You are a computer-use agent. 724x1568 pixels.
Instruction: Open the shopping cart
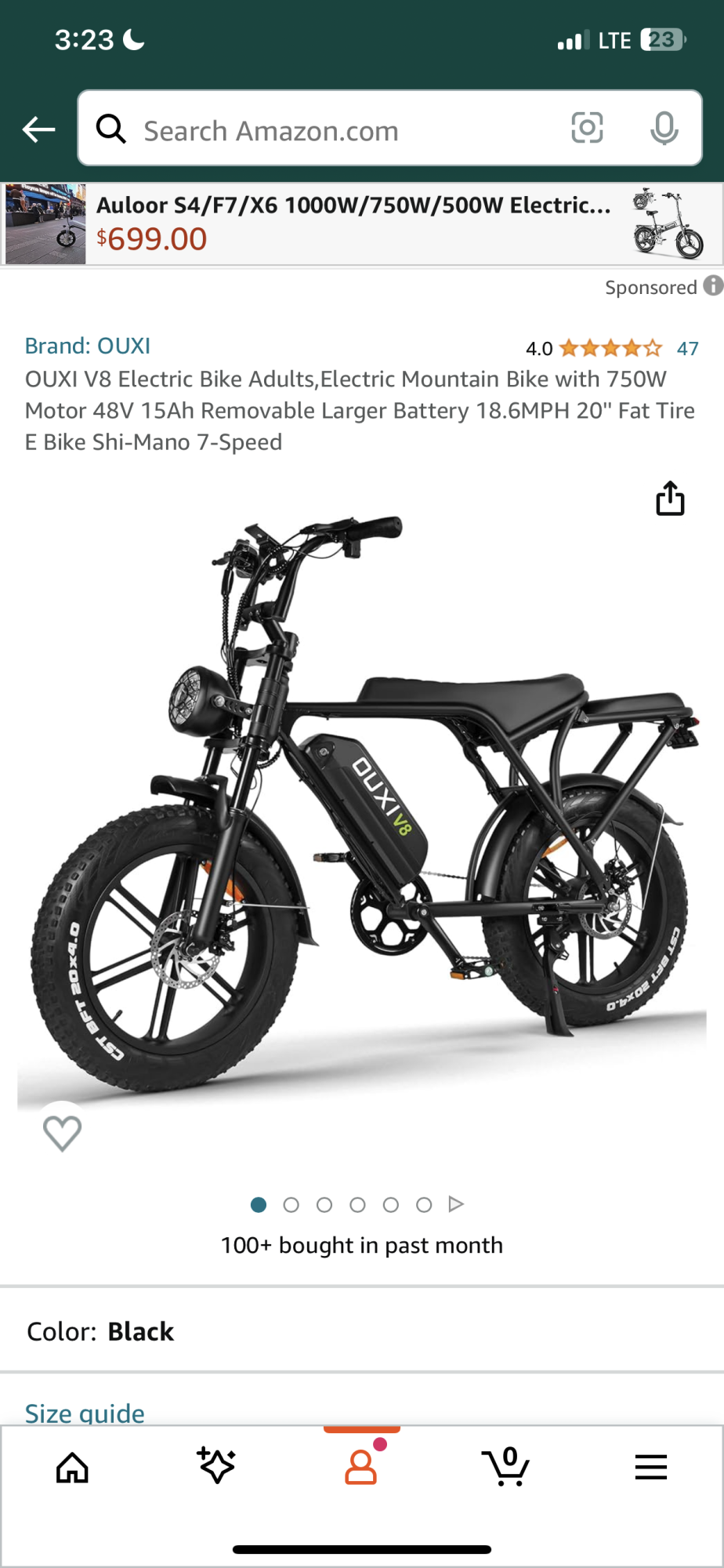506,1467
